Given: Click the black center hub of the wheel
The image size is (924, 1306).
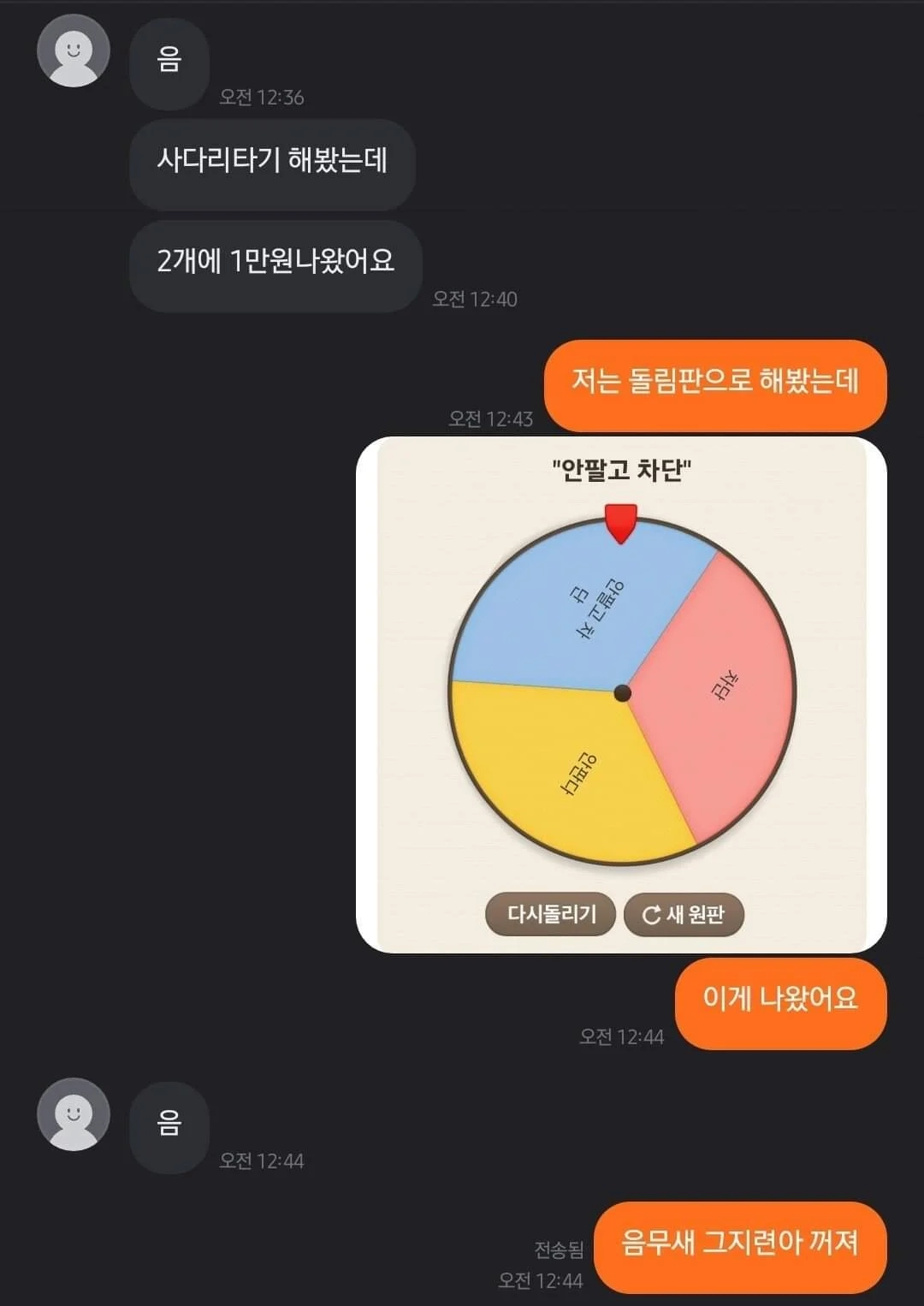Looking at the screenshot, I should click(x=622, y=693).
